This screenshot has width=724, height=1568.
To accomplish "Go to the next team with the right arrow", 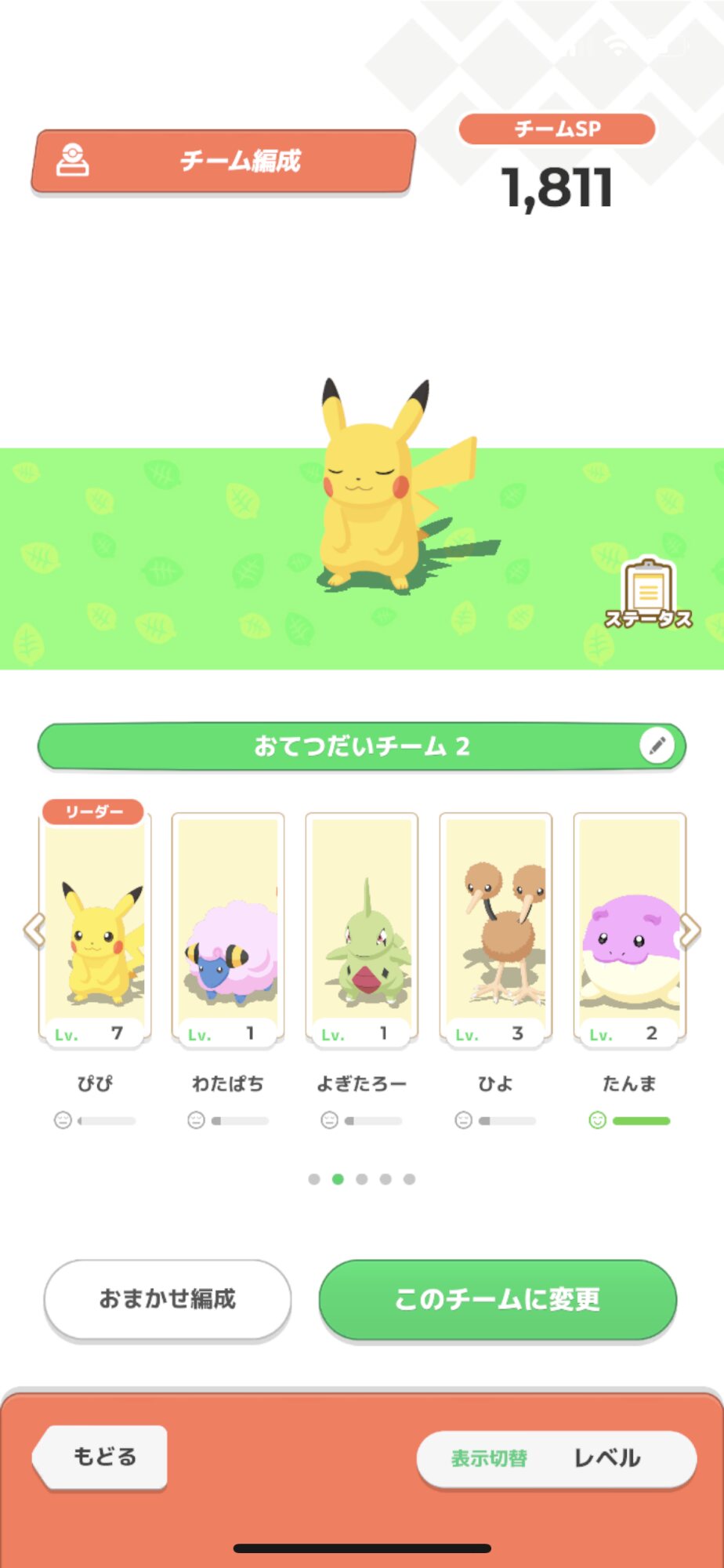I will pyautogui.click(x=690, y=931).
